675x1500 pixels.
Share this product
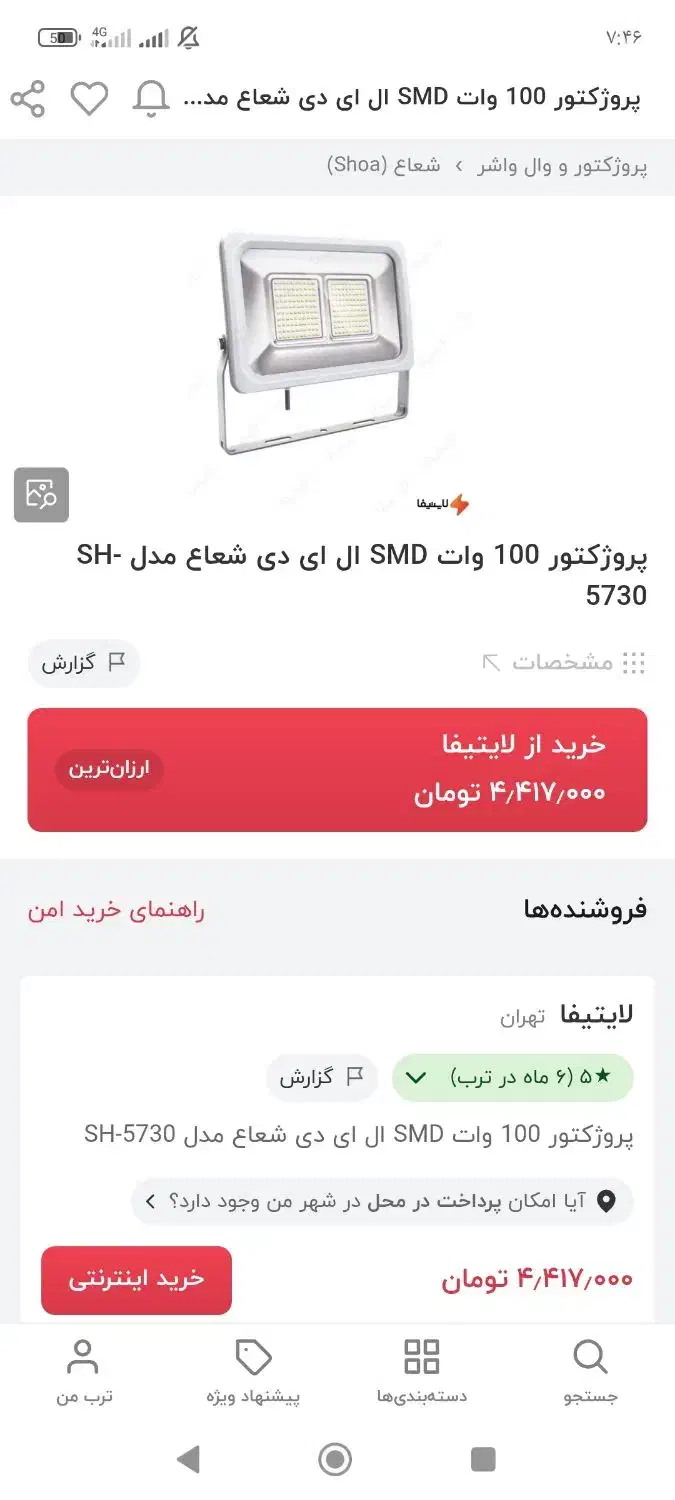point(28,98)
